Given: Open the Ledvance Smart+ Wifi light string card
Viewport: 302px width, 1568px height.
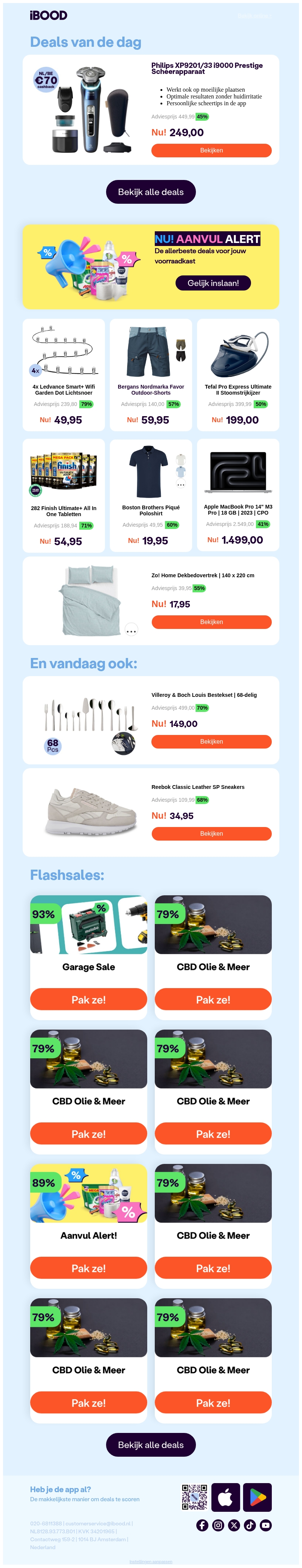Looking at the screenshot, I should (64, 374).
